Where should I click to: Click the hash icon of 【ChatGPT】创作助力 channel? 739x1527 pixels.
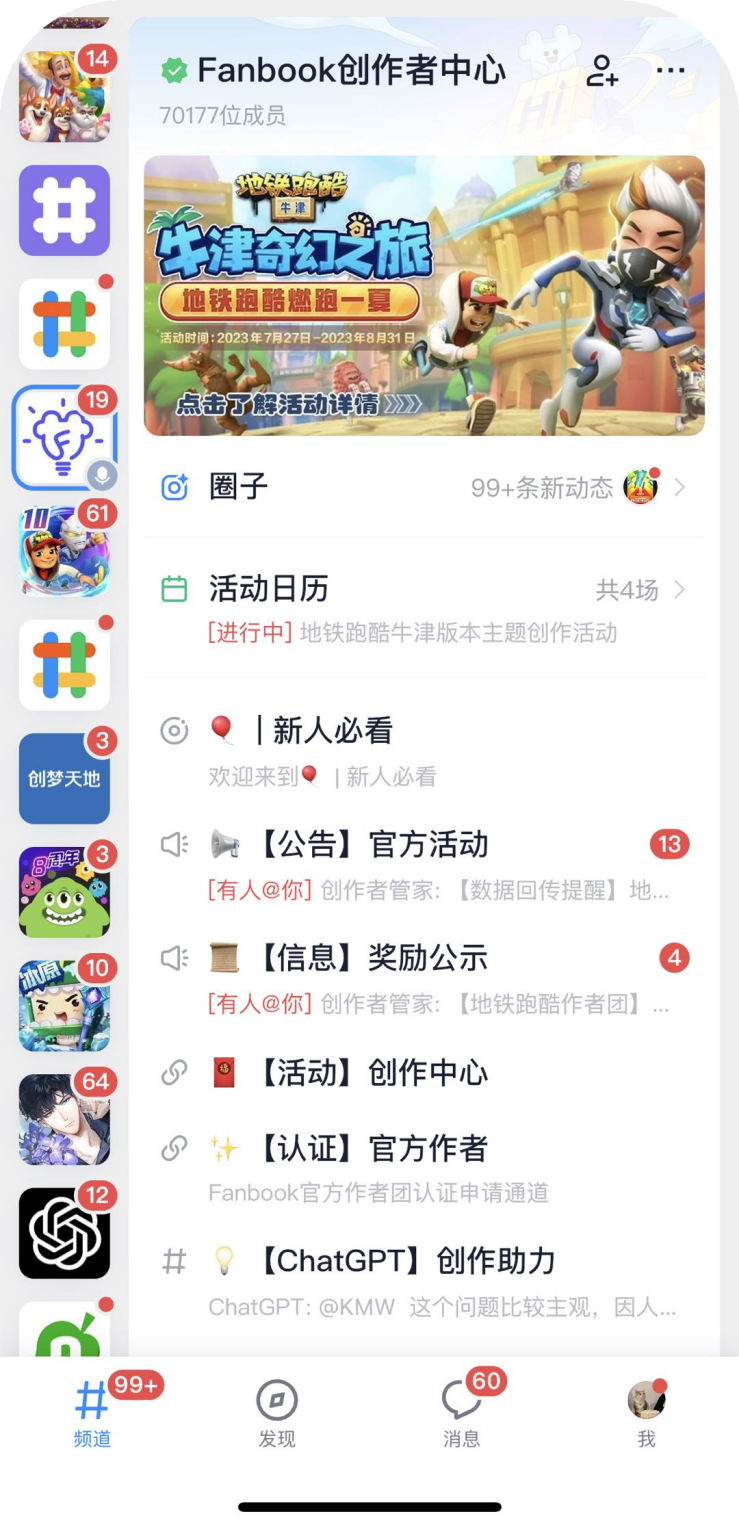click(175, 1261)
